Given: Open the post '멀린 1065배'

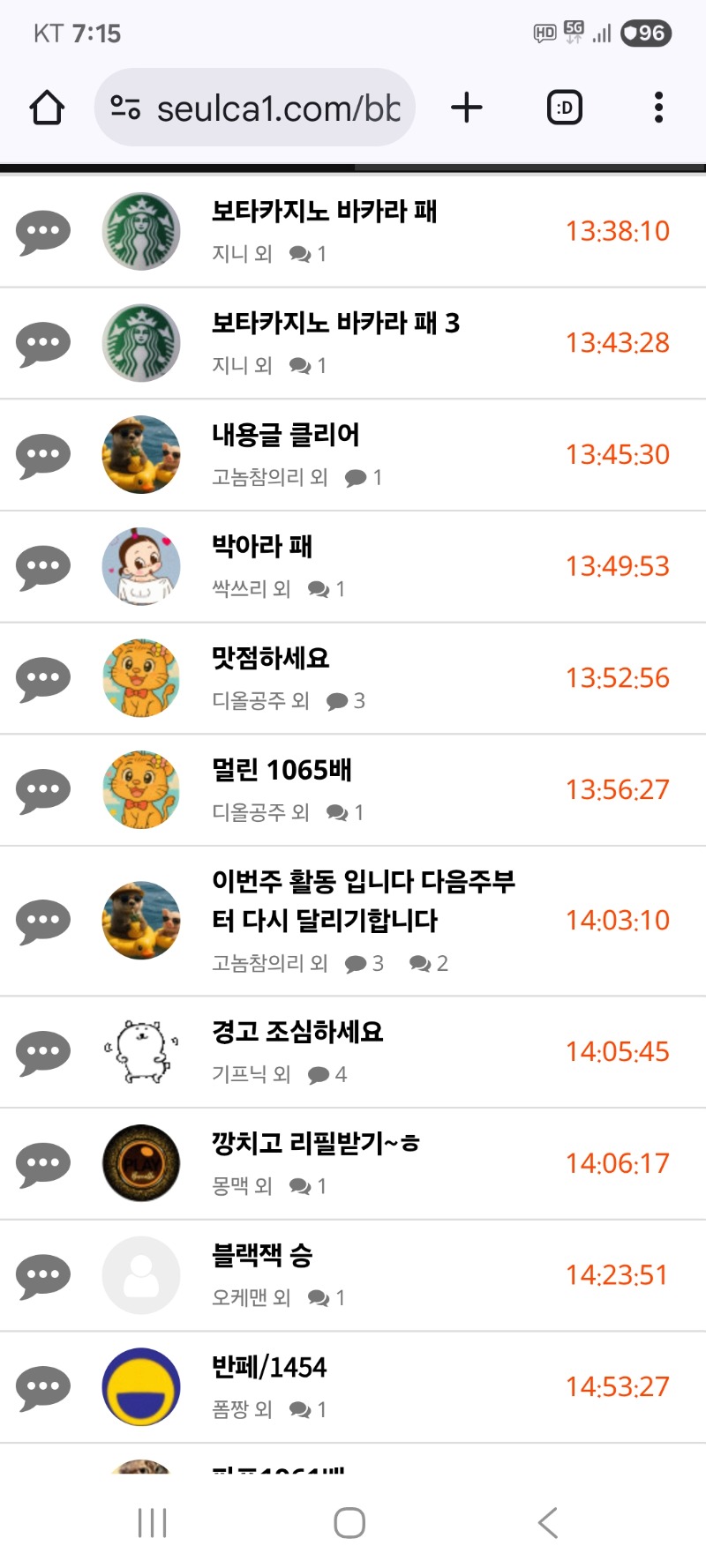Looking at the screenshot, I should 282,770.
